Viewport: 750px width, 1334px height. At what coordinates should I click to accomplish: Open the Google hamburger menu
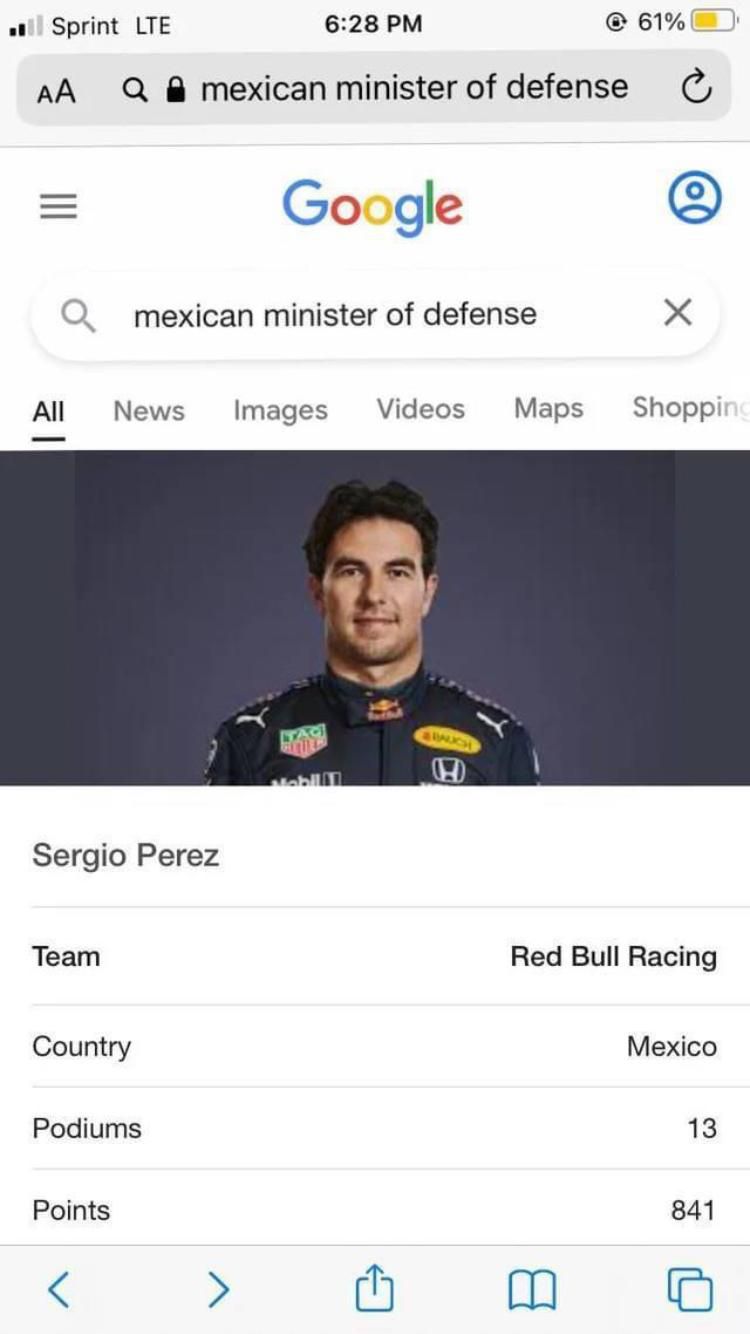pos(58,205)
